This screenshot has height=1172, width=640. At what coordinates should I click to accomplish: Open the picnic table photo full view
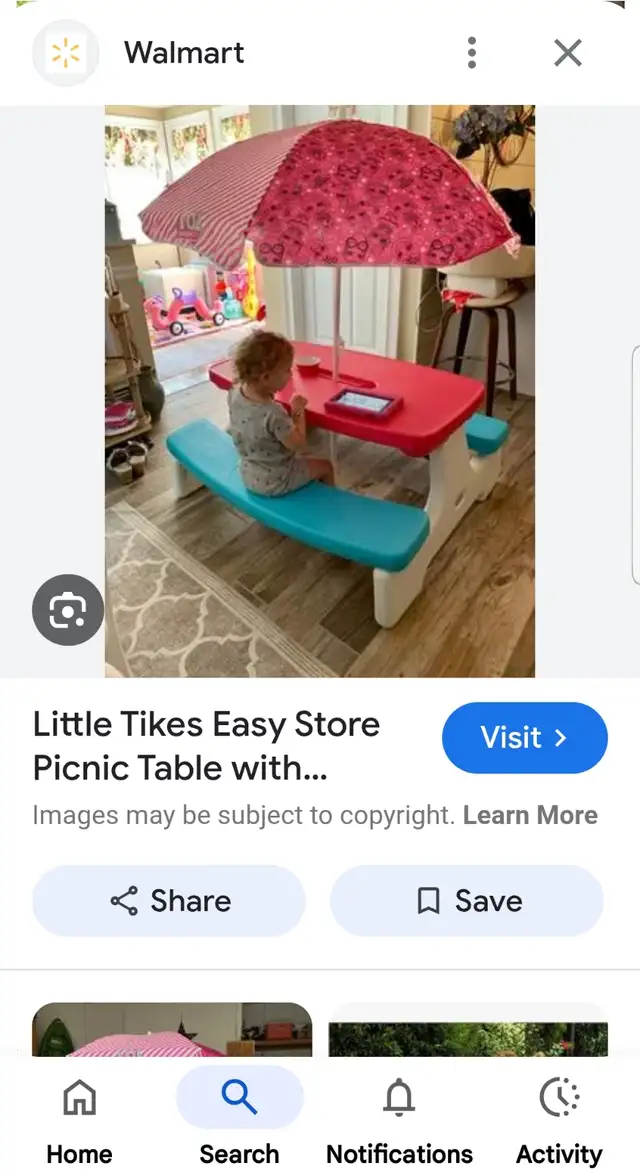click(320, 391)
